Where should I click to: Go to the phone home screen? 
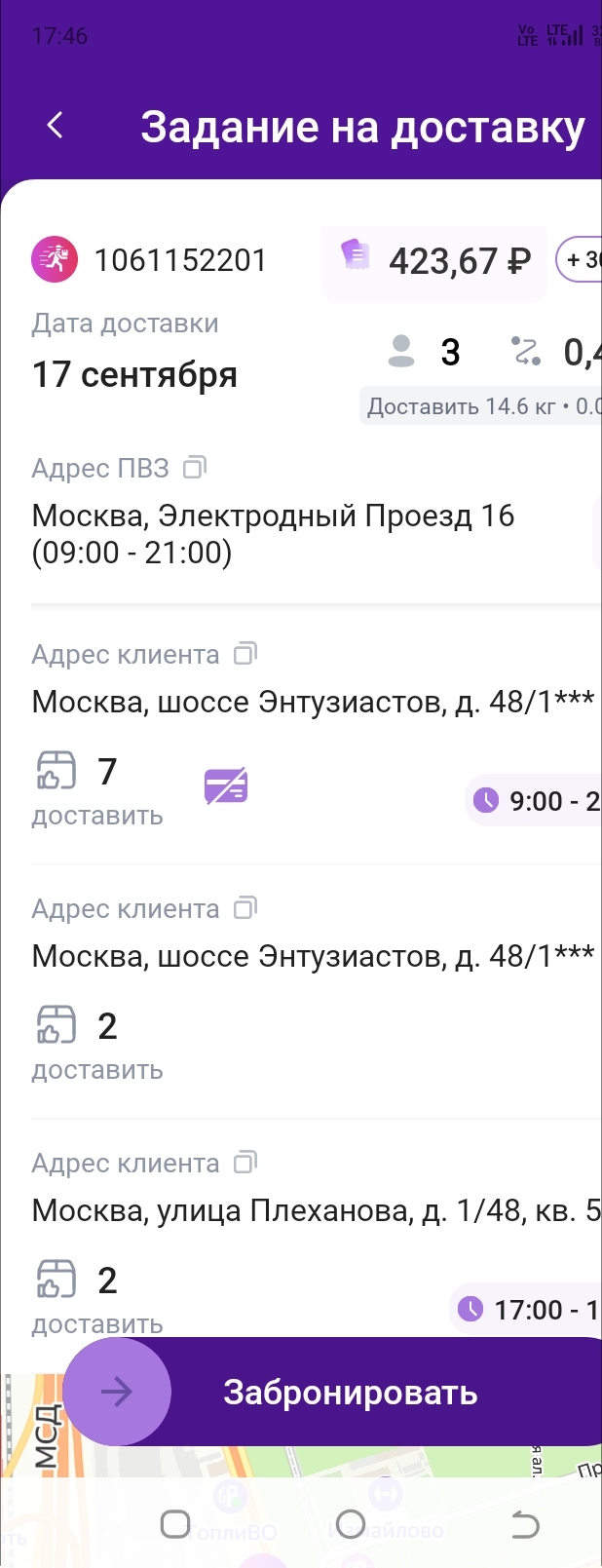point(350,1524)
